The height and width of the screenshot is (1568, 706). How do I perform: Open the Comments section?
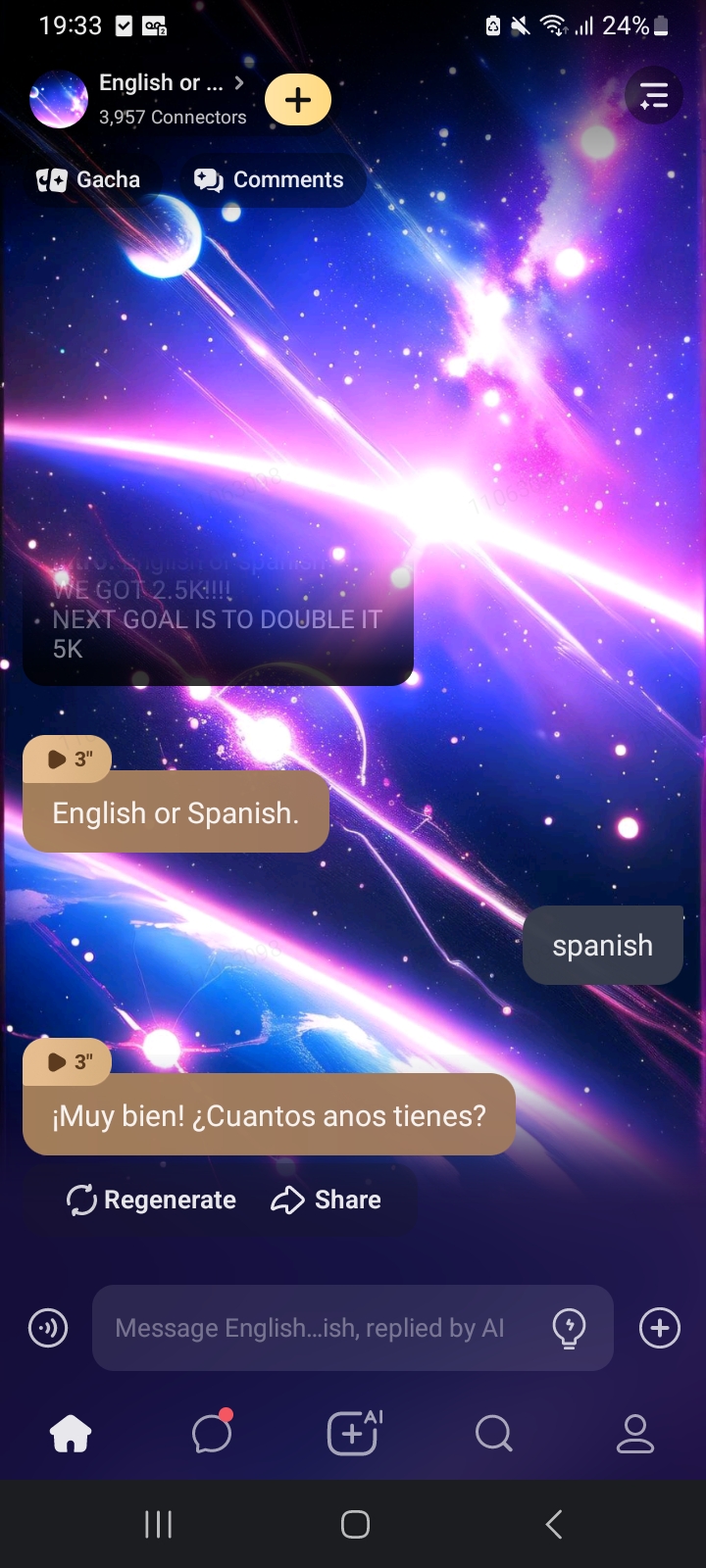pyautogui.click(x=270, y=180)
